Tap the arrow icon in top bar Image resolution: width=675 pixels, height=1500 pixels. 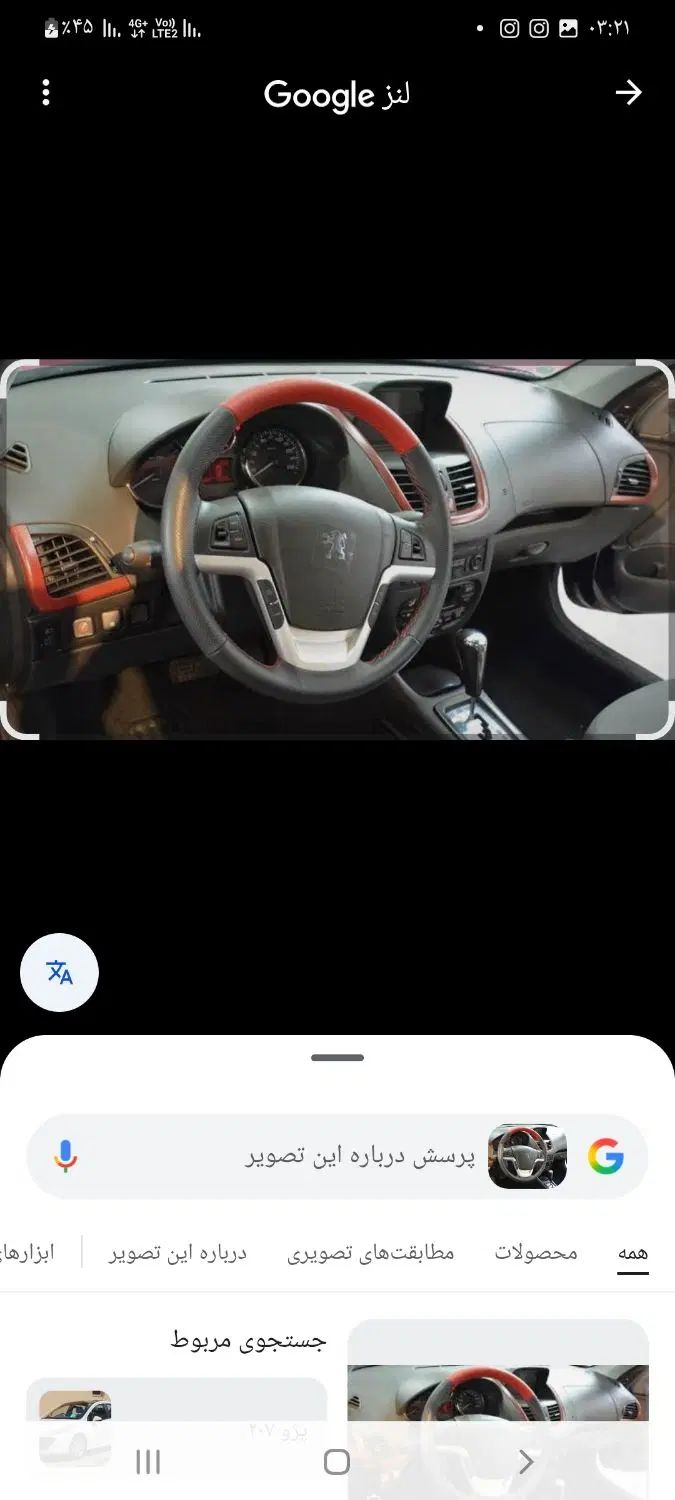coord(628,93)
